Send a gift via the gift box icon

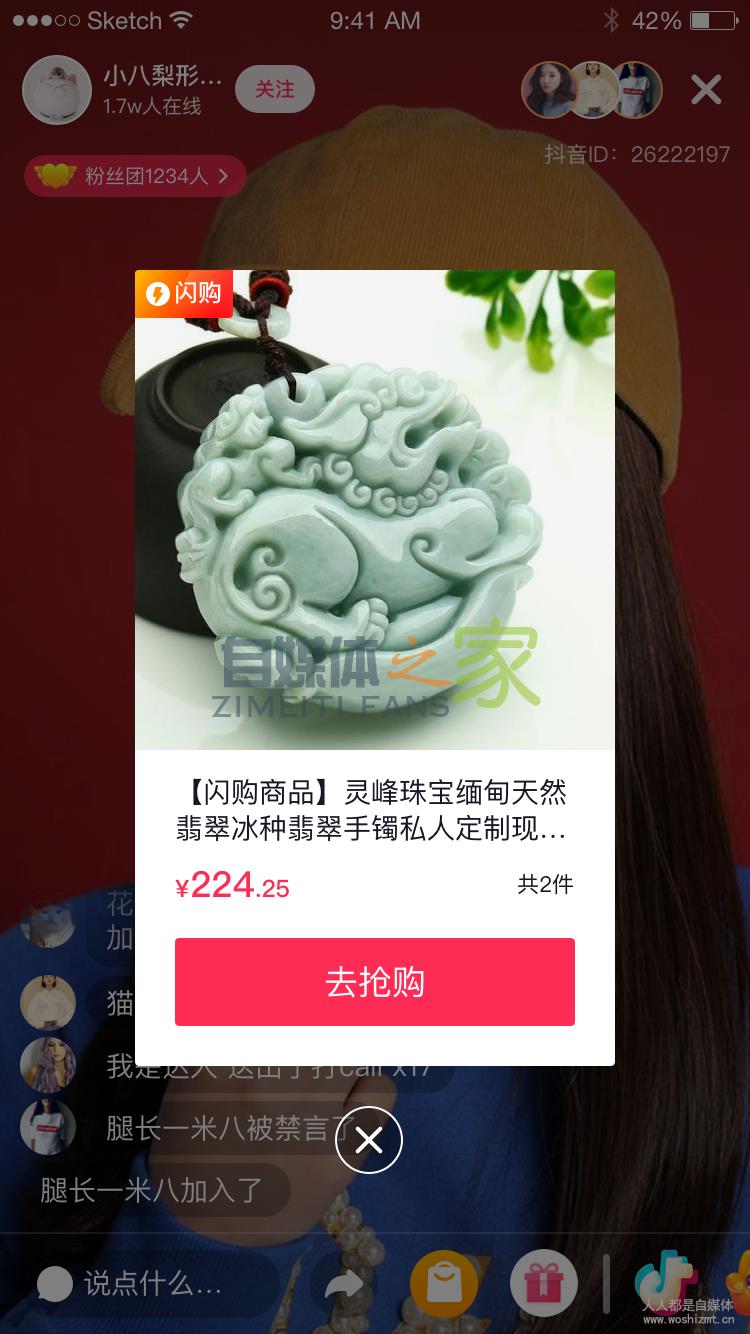[x=543, y=1283]
